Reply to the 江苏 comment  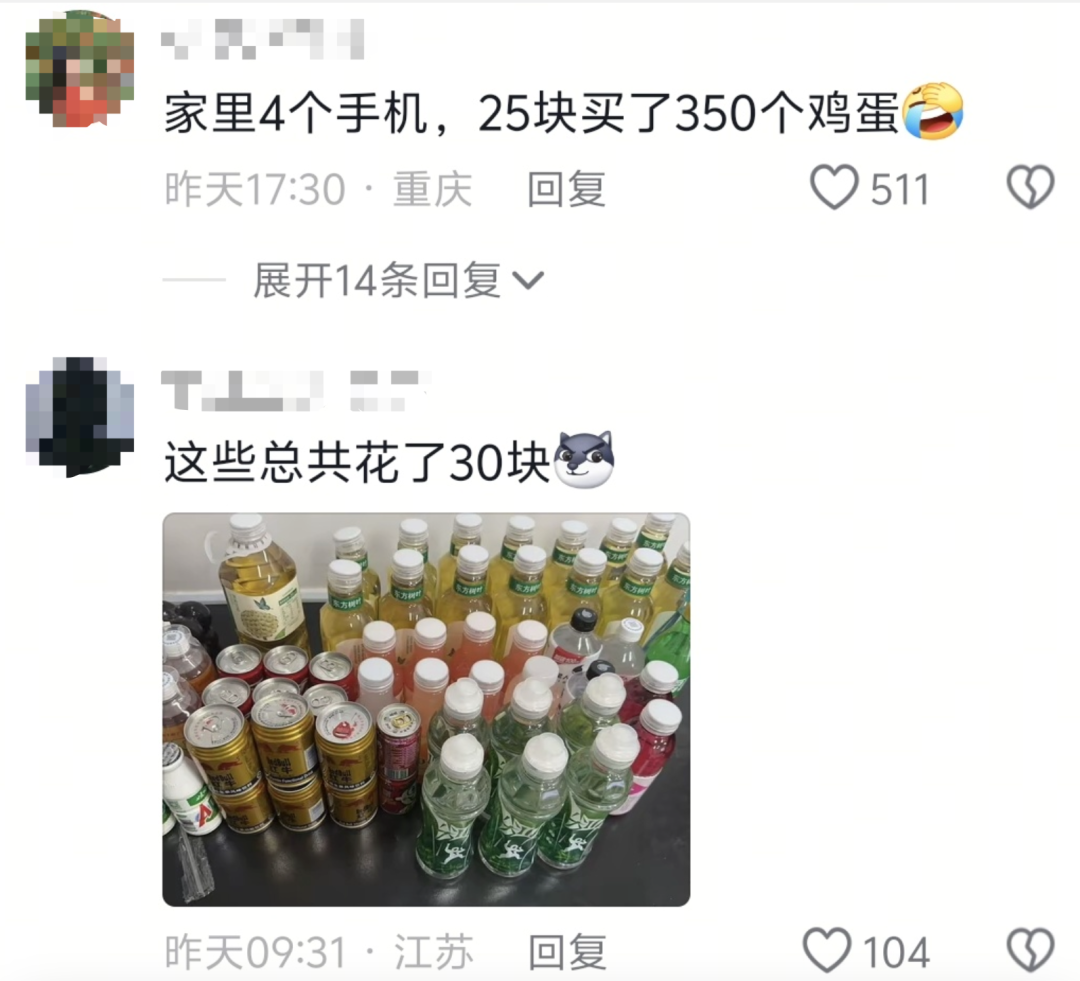pyautogui.click(x=566, y=952)
